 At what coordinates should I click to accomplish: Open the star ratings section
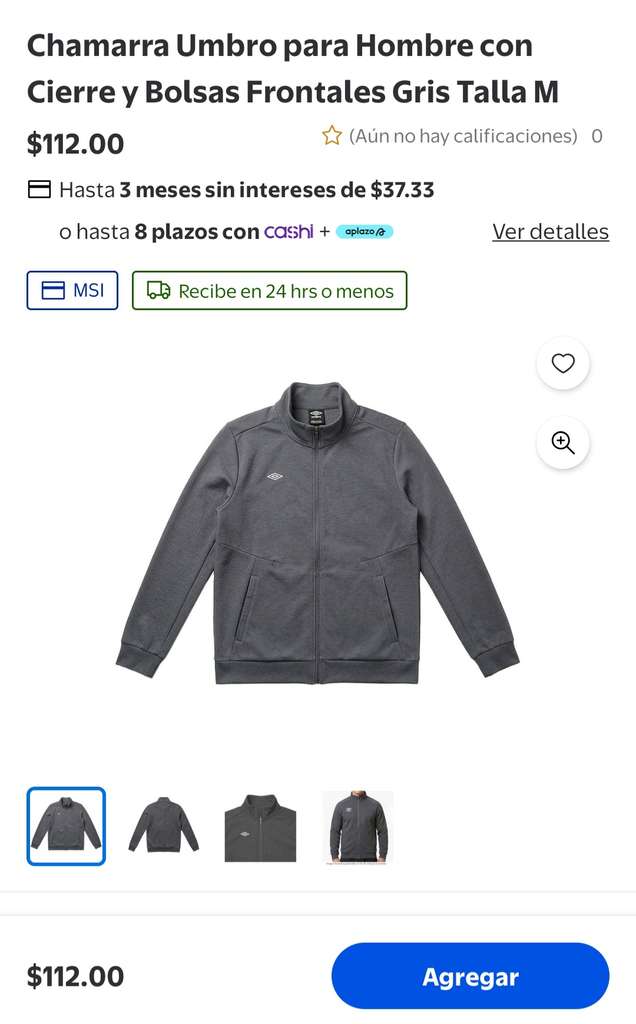pos(462,136)
